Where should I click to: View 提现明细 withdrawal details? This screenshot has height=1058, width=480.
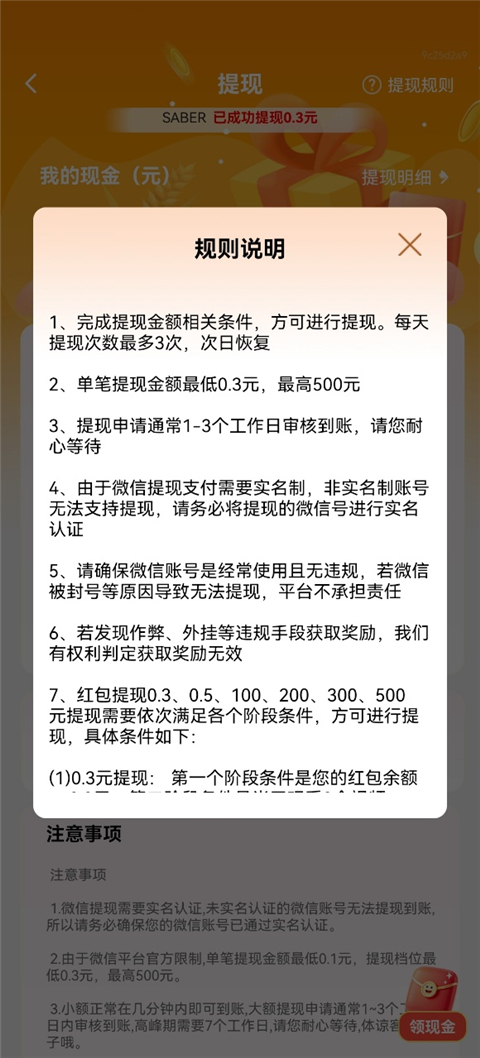click(x=405, y=177)
